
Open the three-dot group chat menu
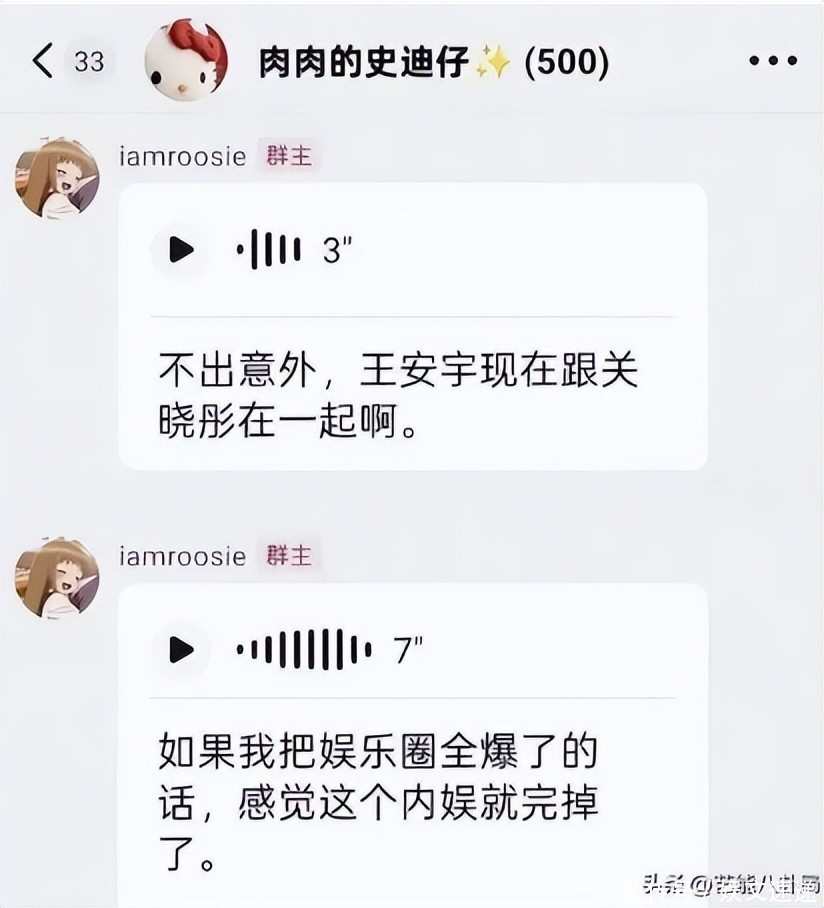(773, 62)
